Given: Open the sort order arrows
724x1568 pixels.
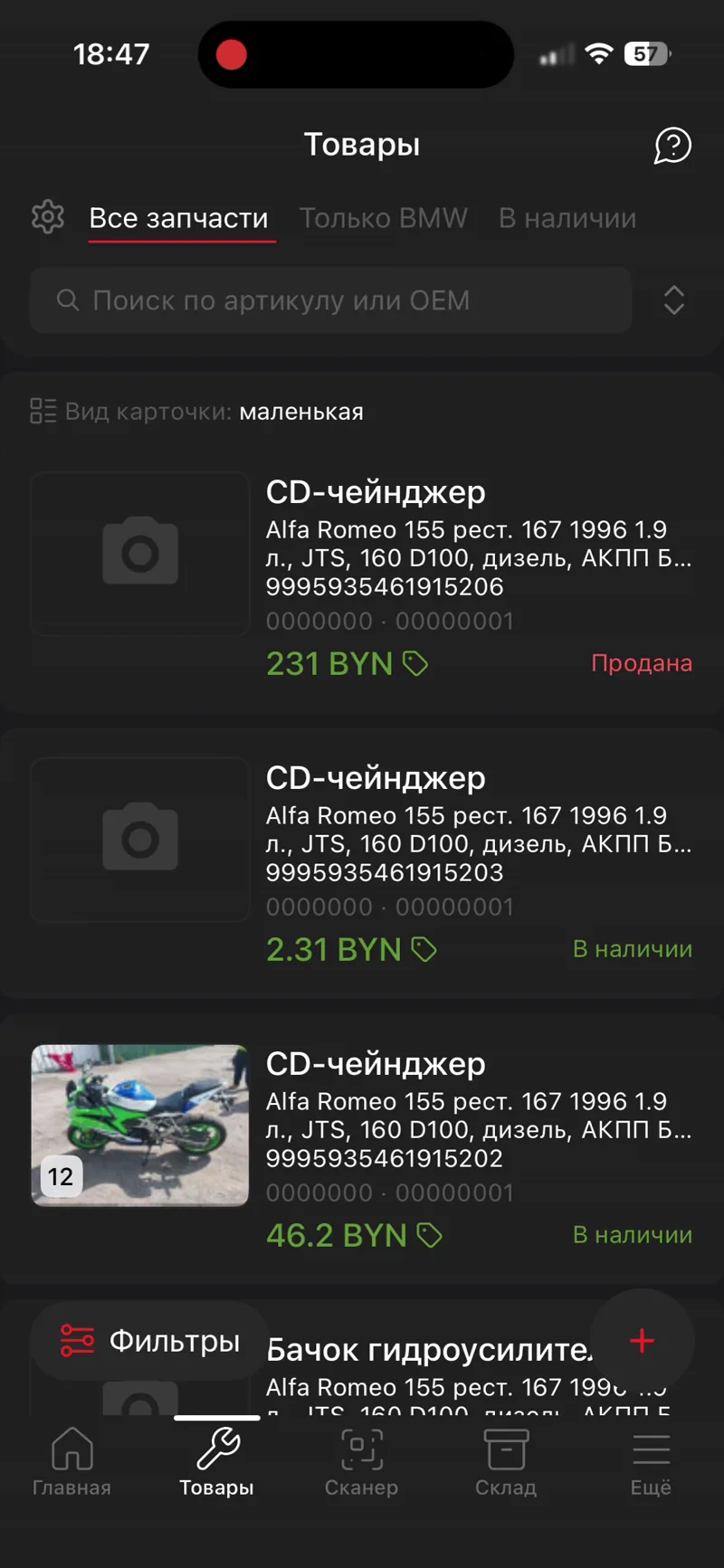Looking at the screenshot, I should coord(673,300).
